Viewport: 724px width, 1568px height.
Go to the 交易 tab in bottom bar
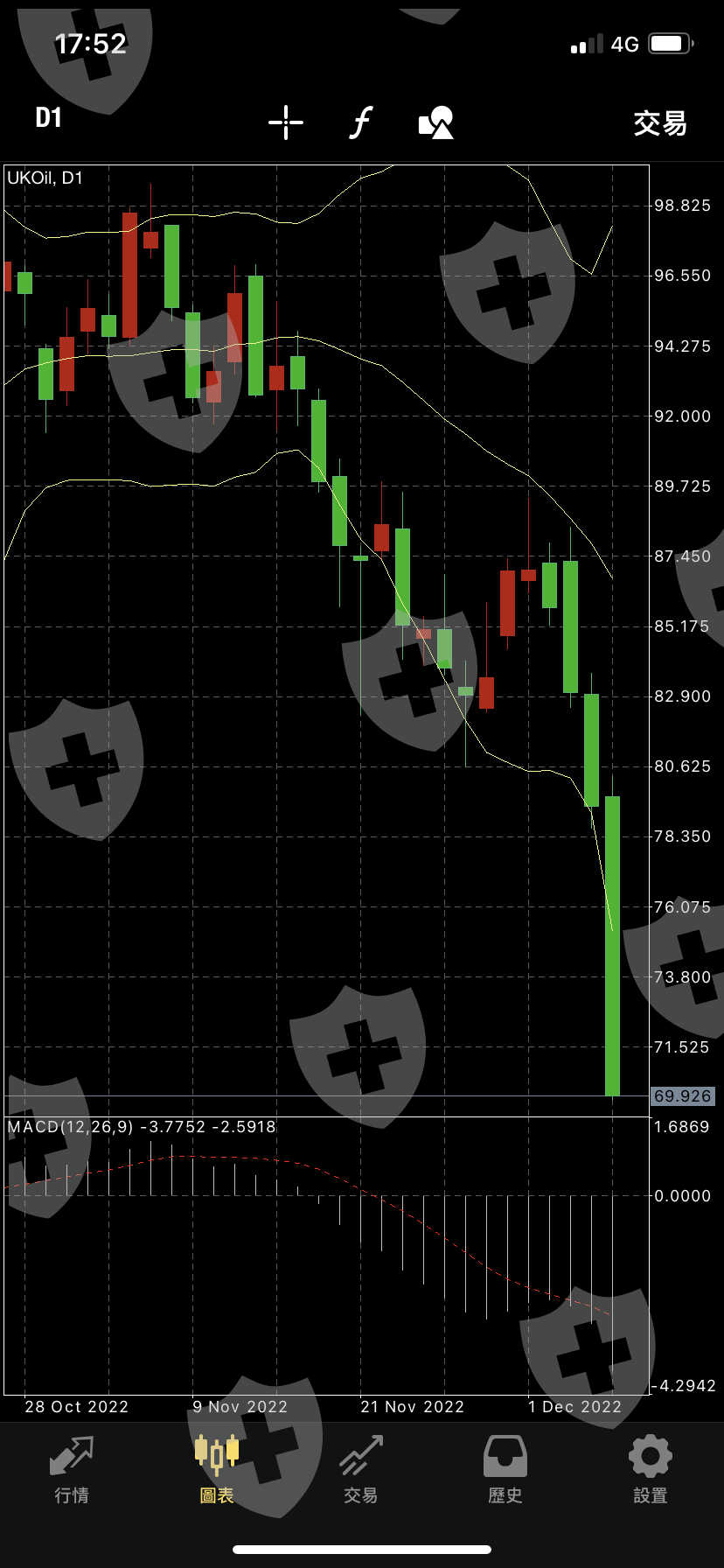pos(361,1470)
